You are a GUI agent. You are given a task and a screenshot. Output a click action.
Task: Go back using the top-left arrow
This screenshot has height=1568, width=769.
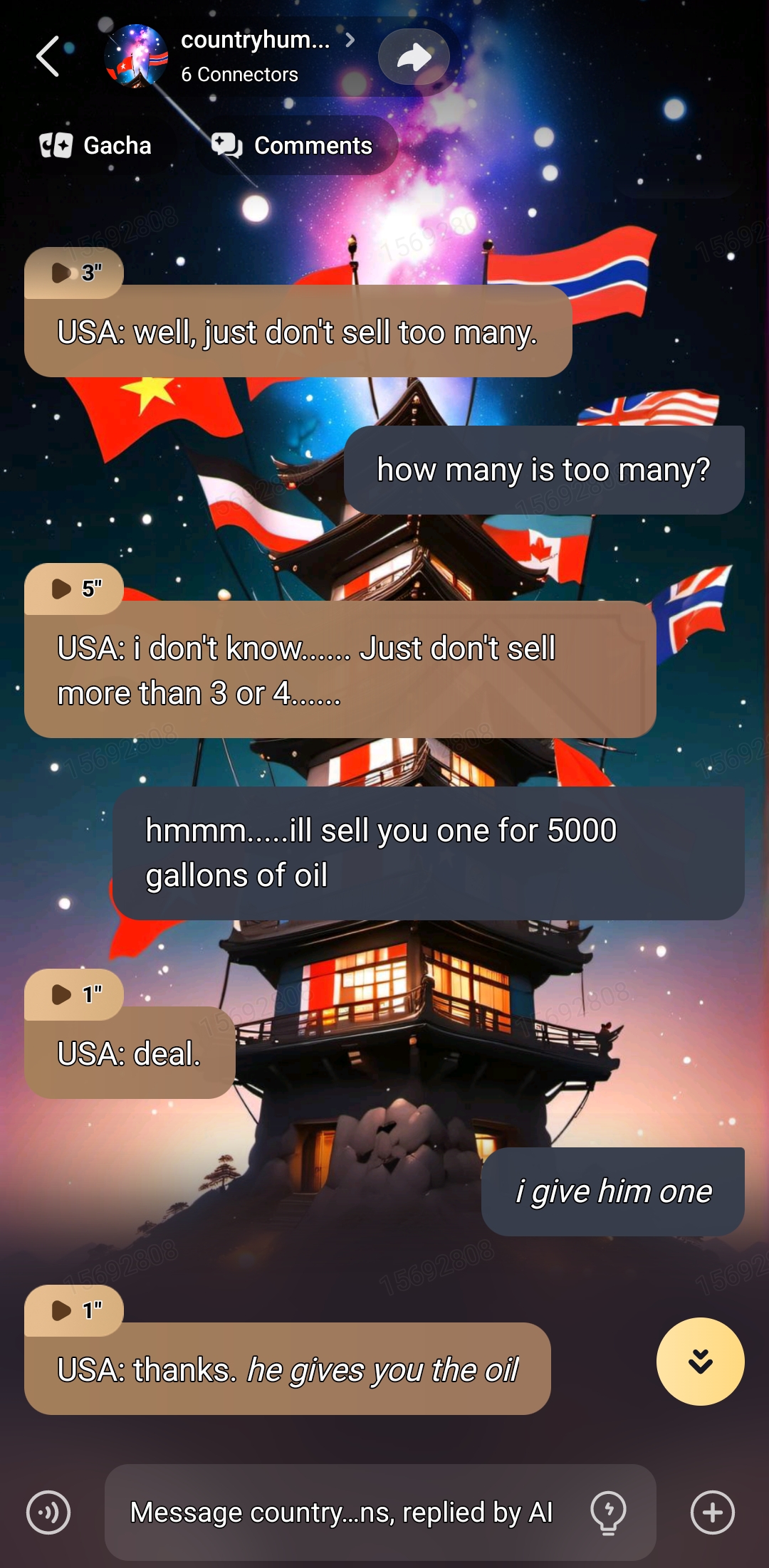[48, 56]
